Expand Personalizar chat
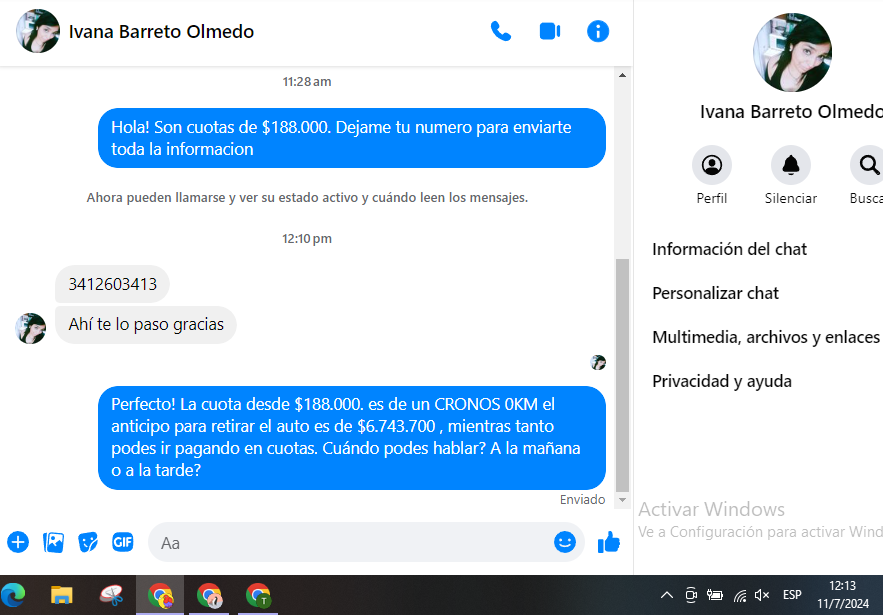The image size is (883, 615). coord(716,293)
